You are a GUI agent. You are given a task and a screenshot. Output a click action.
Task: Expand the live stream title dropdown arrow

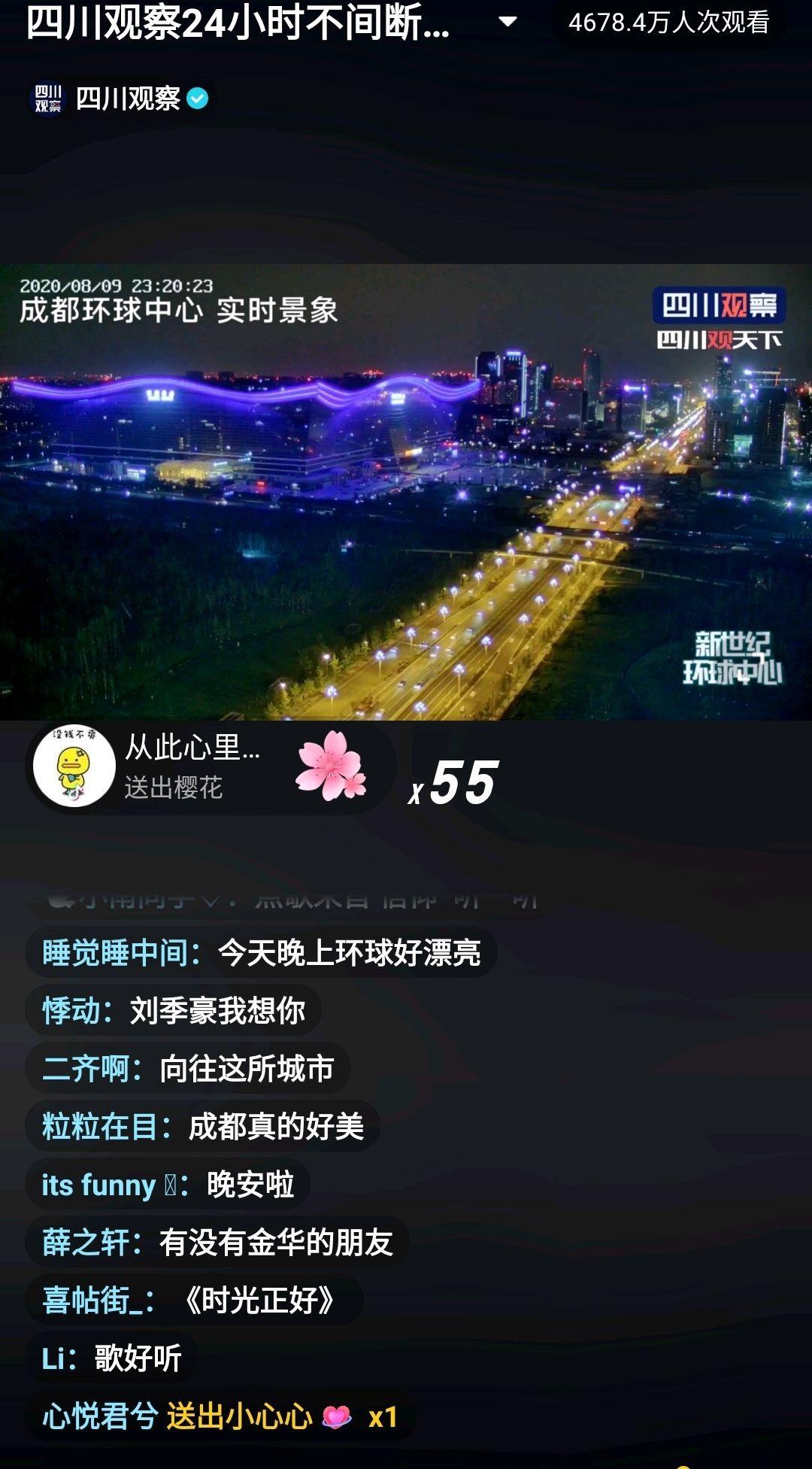508,22
